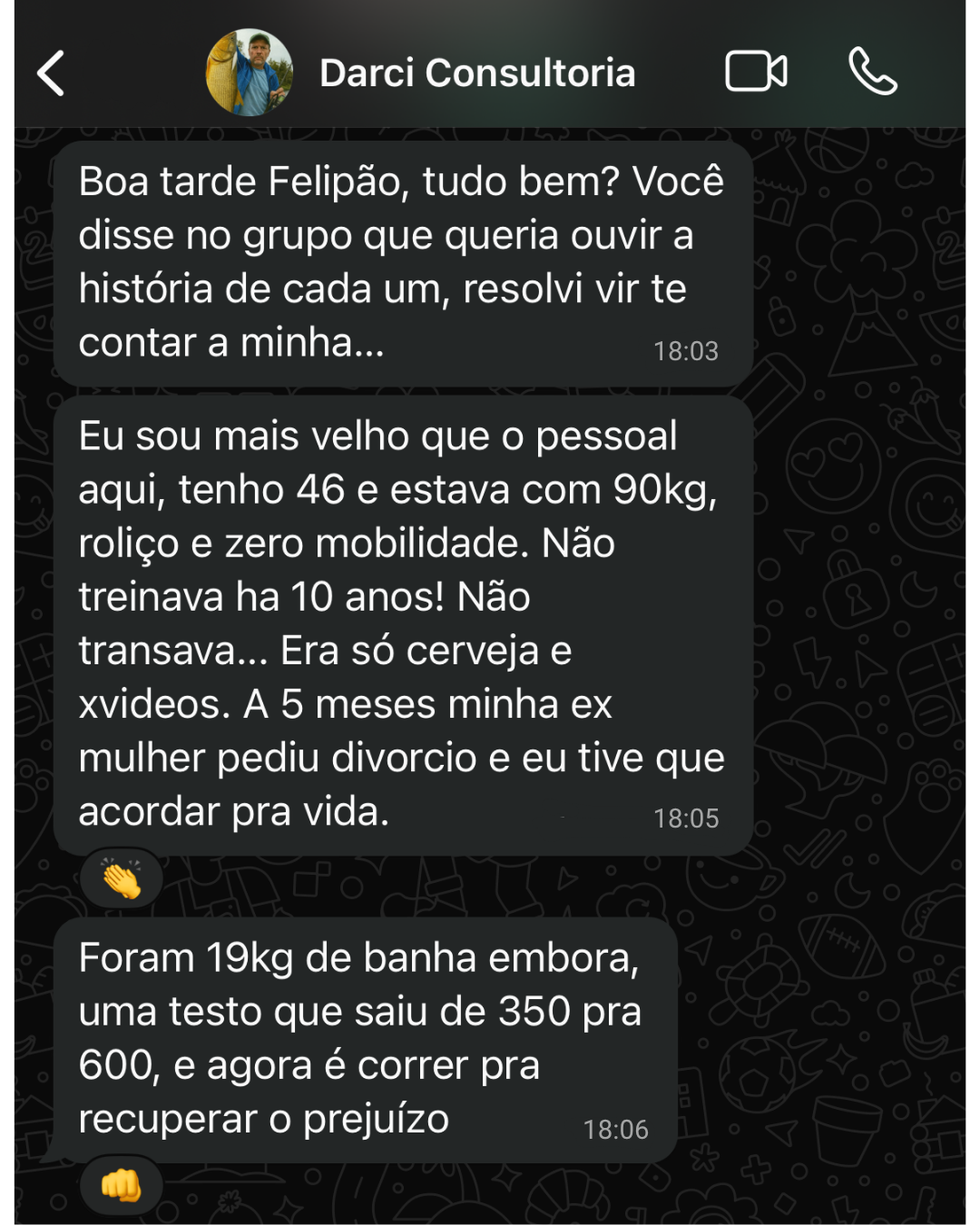The width and height of the screenshot is (980, 1225).
Task: Go back to the chat list
Action: [52, 73]
